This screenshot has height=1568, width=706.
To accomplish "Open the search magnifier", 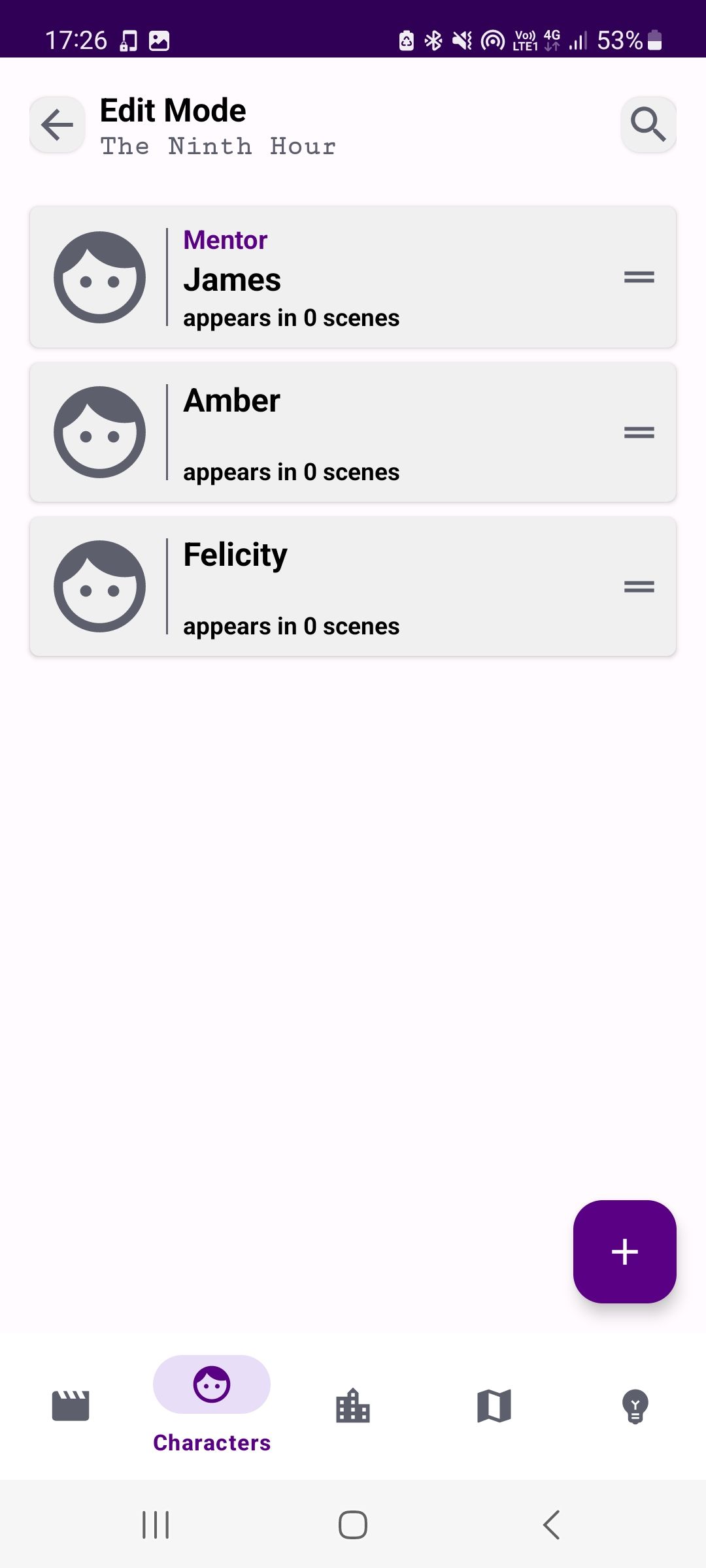I will (648, 125).
